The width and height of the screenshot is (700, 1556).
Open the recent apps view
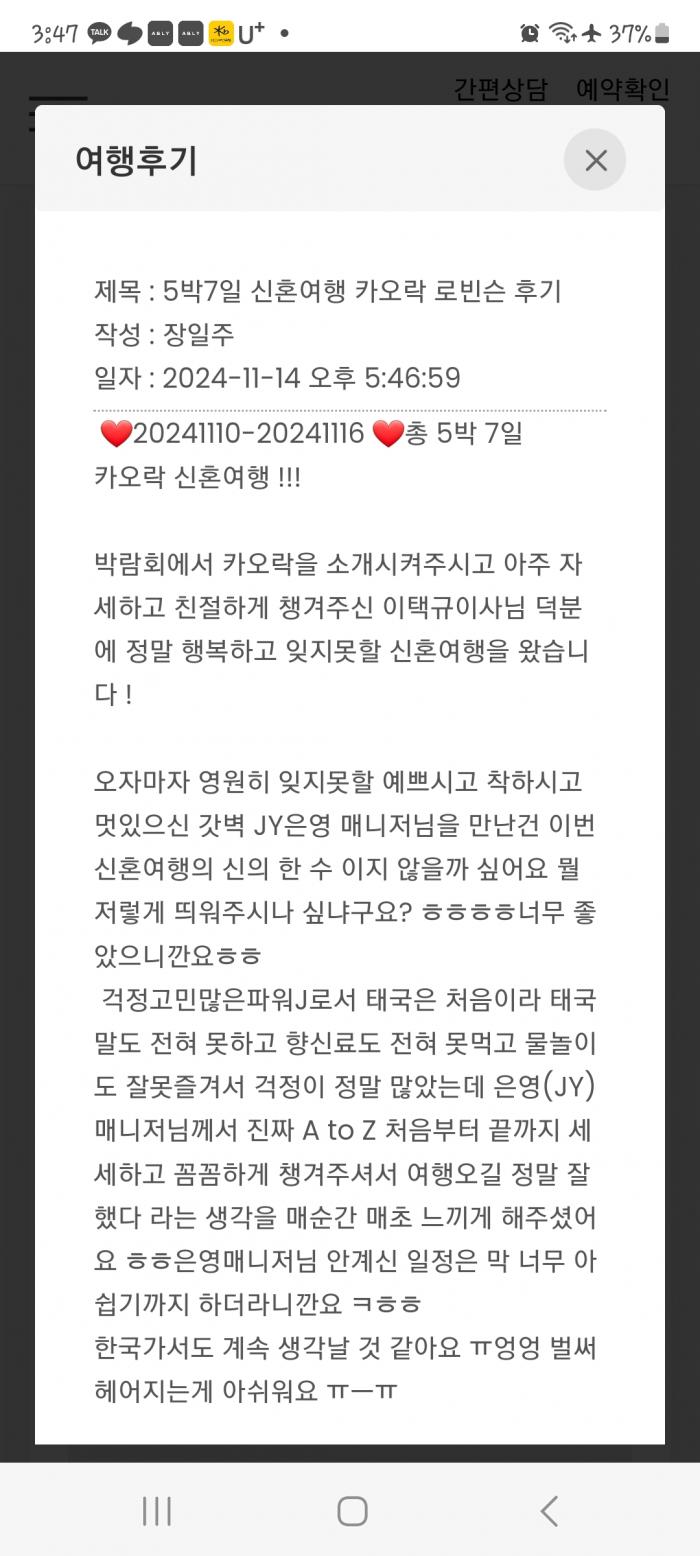tap(157, 1510)
